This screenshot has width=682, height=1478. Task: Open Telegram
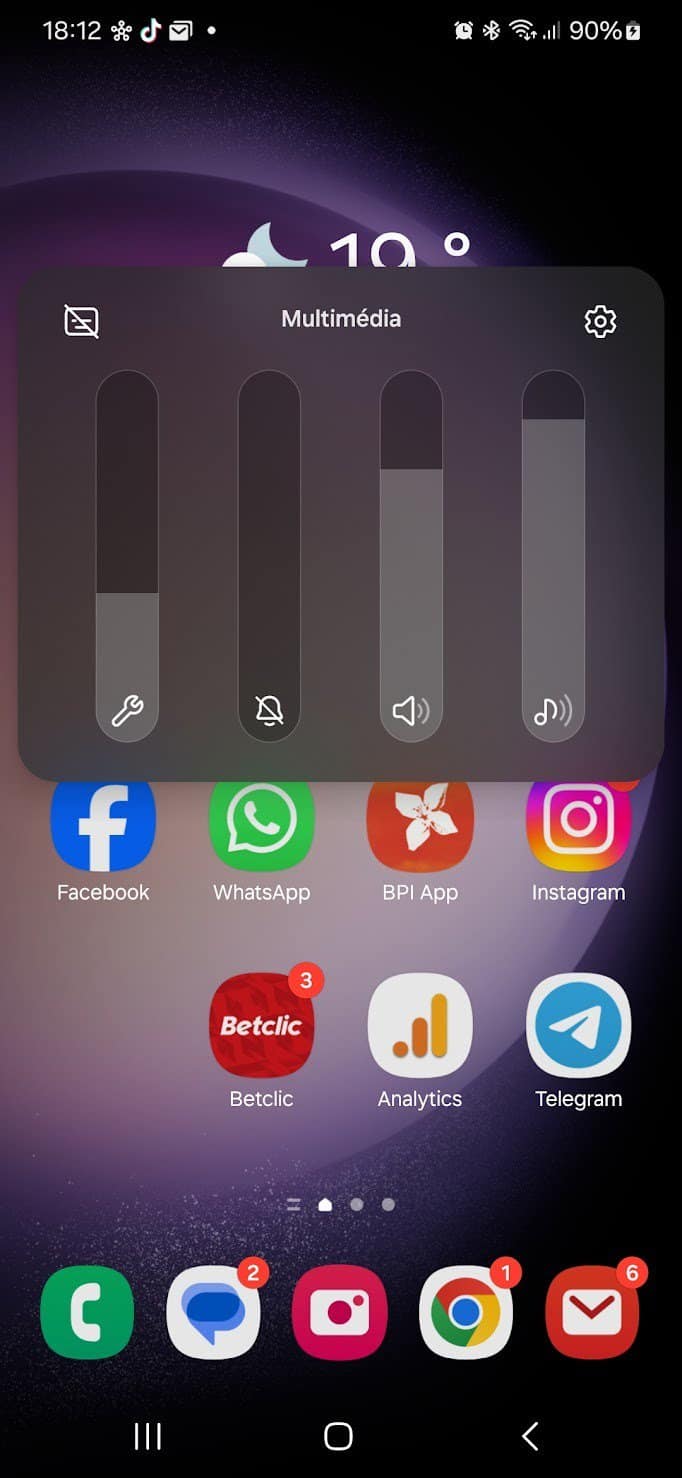tap(578, 1026)
